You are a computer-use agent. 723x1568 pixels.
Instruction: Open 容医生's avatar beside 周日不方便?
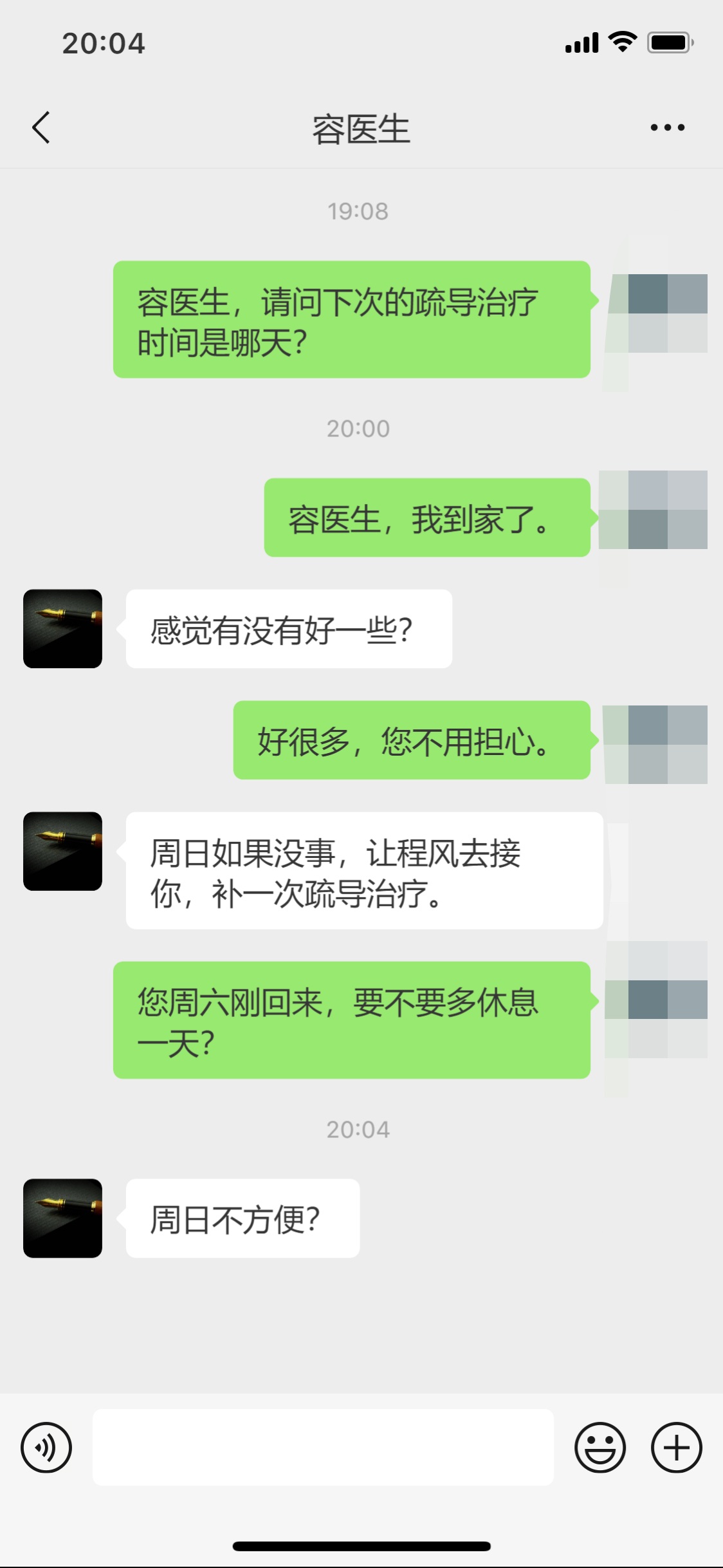tap(62, 1218)
